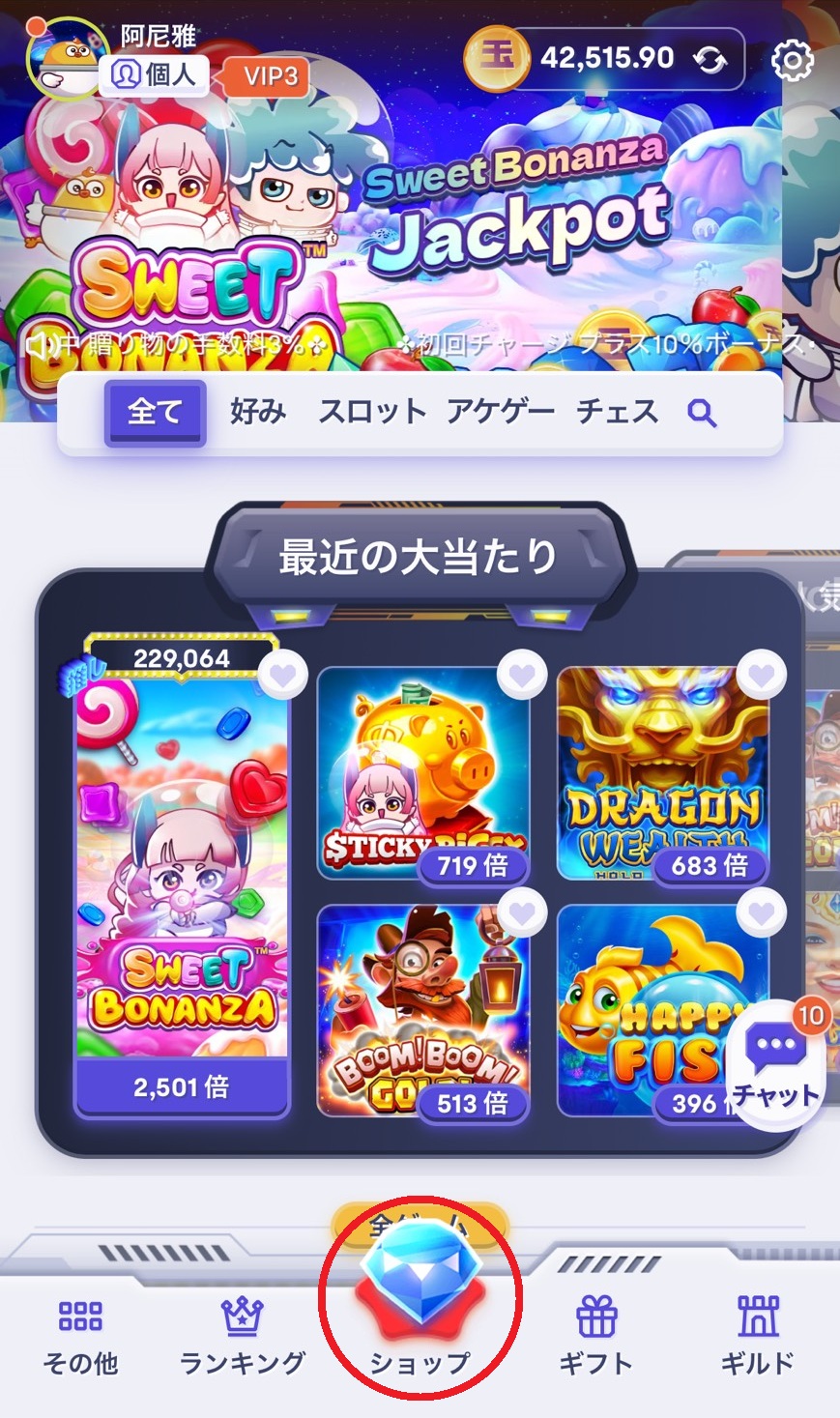
Task: Open the Dragon Wealth game
Action: point(662,773)
